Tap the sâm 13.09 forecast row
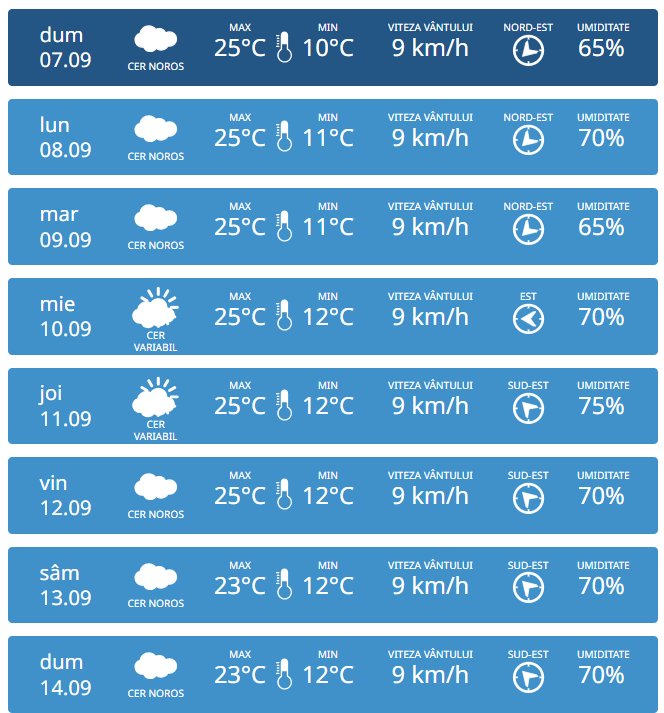 [x=332, y=585]
